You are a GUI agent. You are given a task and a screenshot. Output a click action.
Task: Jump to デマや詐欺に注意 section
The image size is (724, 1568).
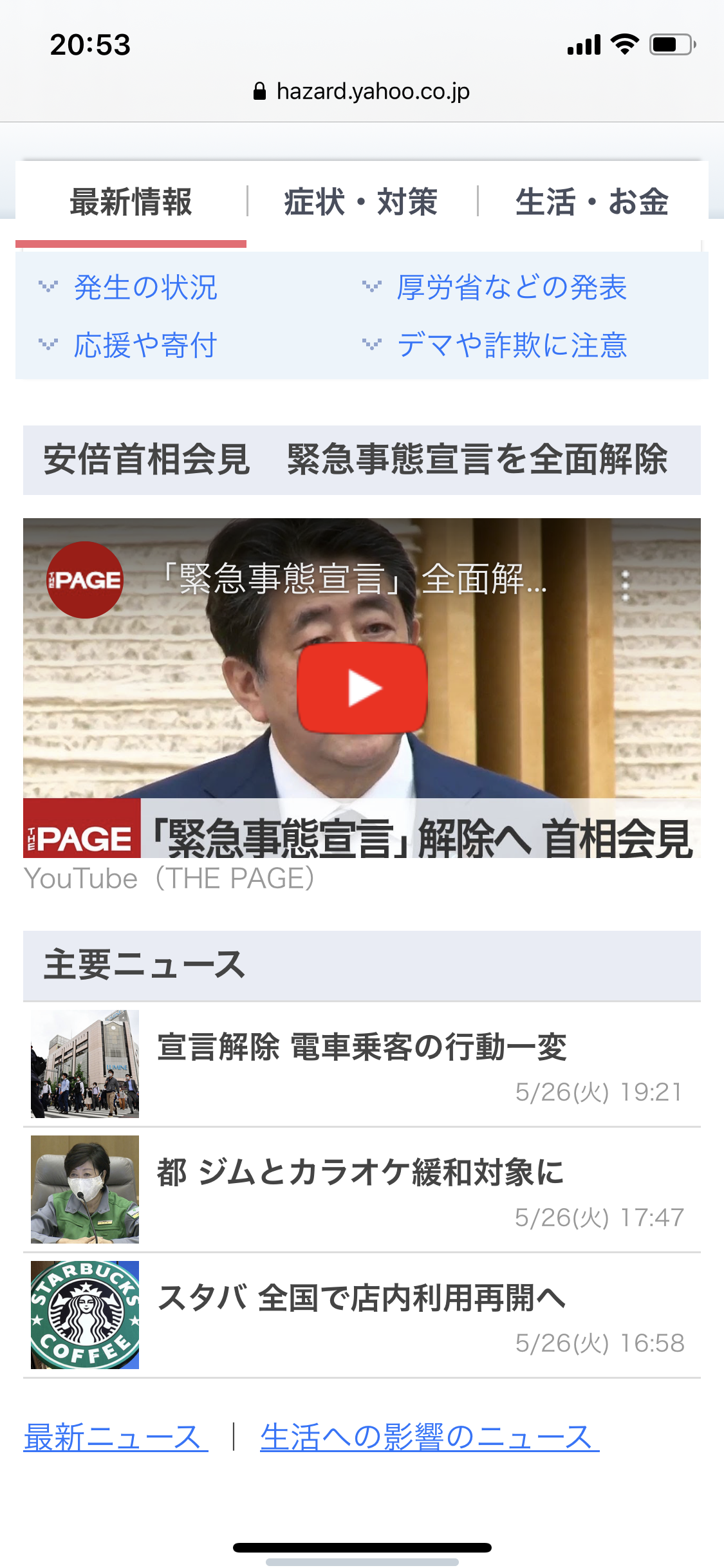coord(511,345)
